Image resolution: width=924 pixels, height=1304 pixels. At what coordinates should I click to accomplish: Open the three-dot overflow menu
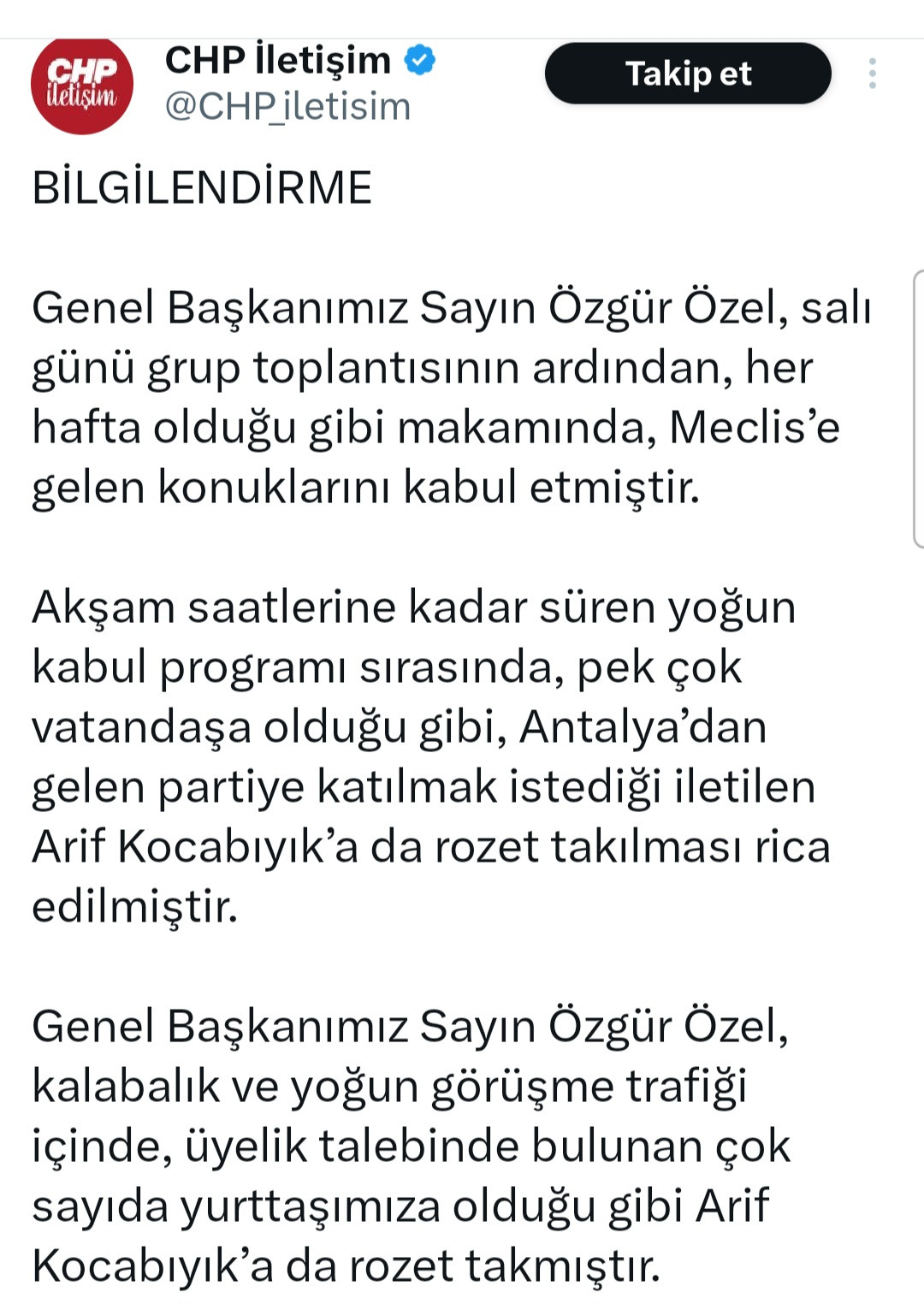click(872, 74)
